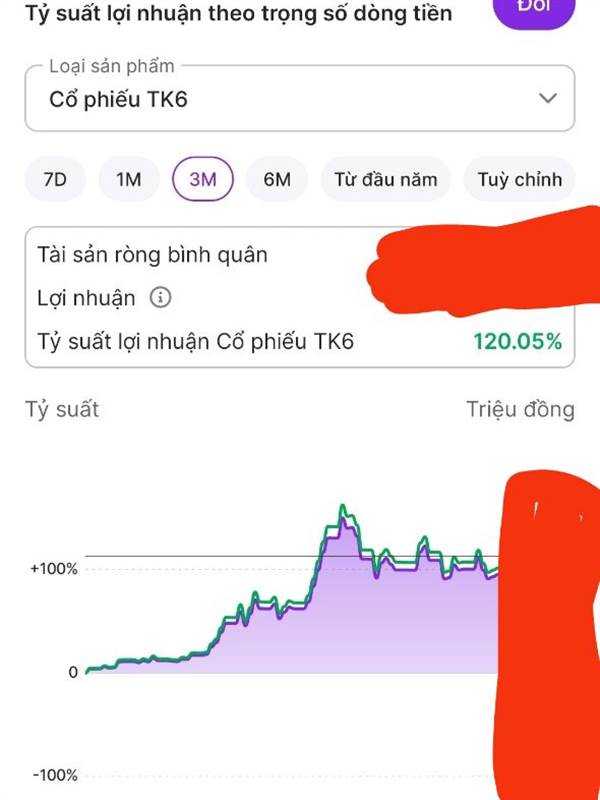
Task: Open the info icon beside Lợi nhuận
Action: click(x=161, y=298)
